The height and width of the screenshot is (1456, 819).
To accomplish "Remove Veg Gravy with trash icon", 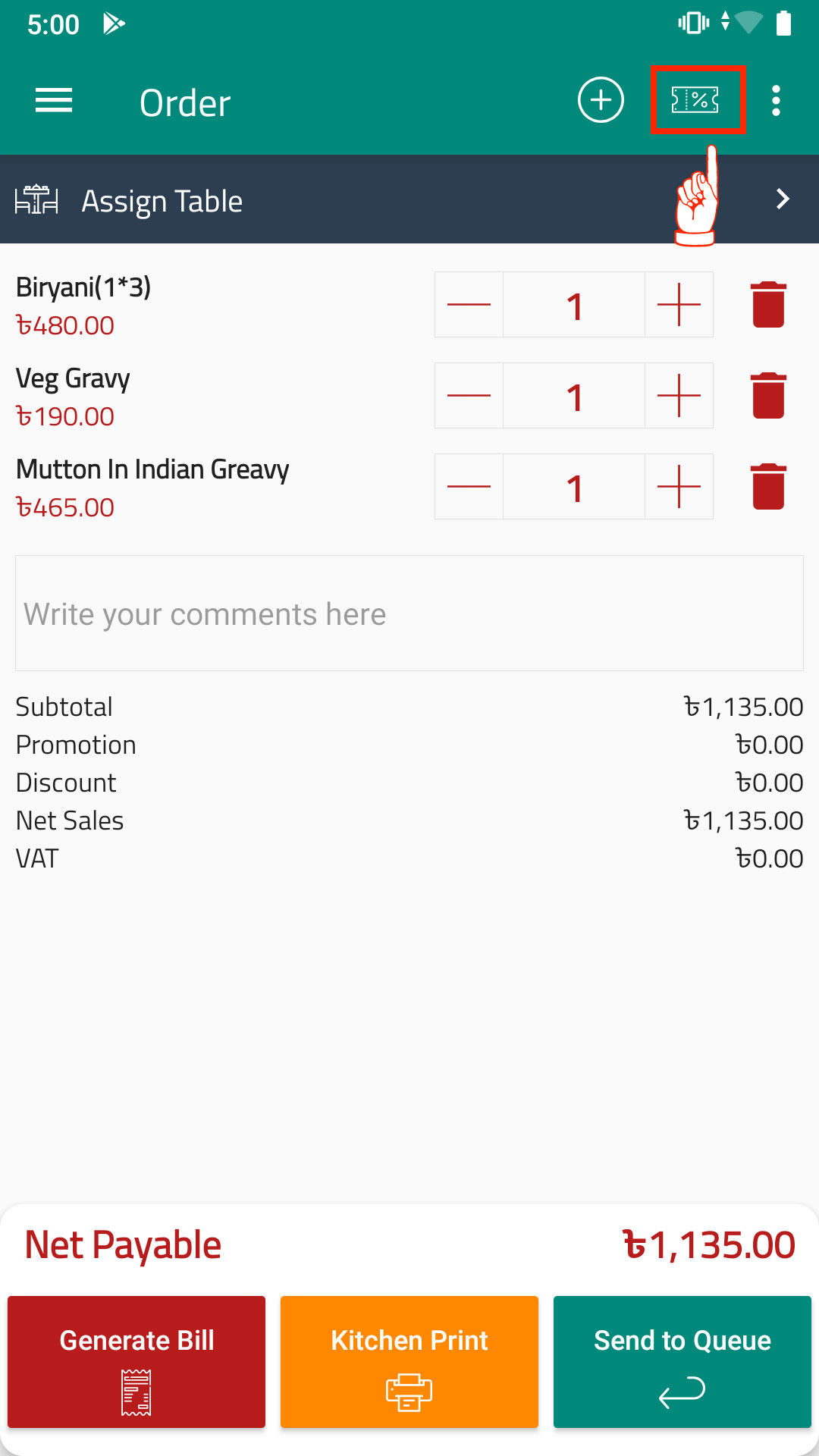I will (x=768, y=395).
